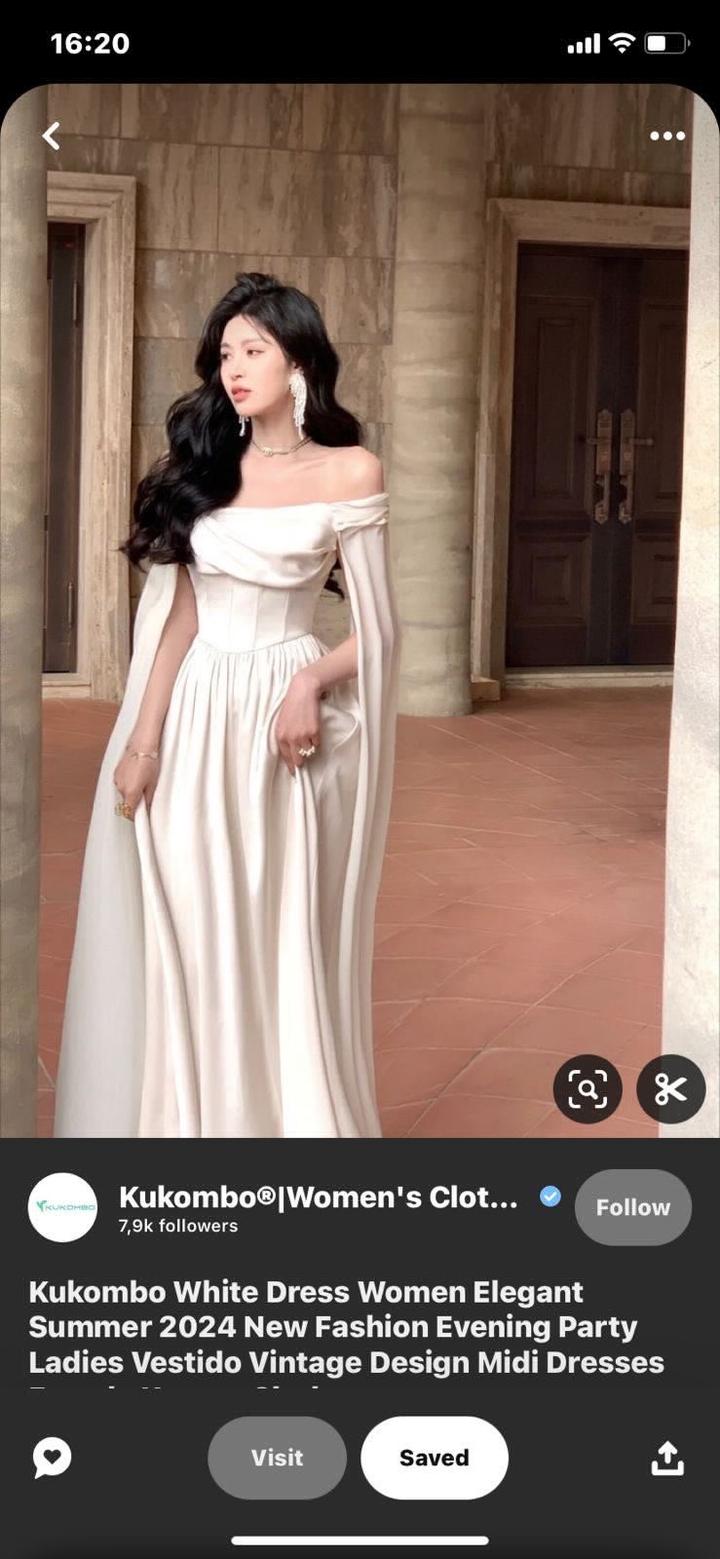
Task: Open Kukombo's profile from the avatar
Action: (x=63, y=1207)
